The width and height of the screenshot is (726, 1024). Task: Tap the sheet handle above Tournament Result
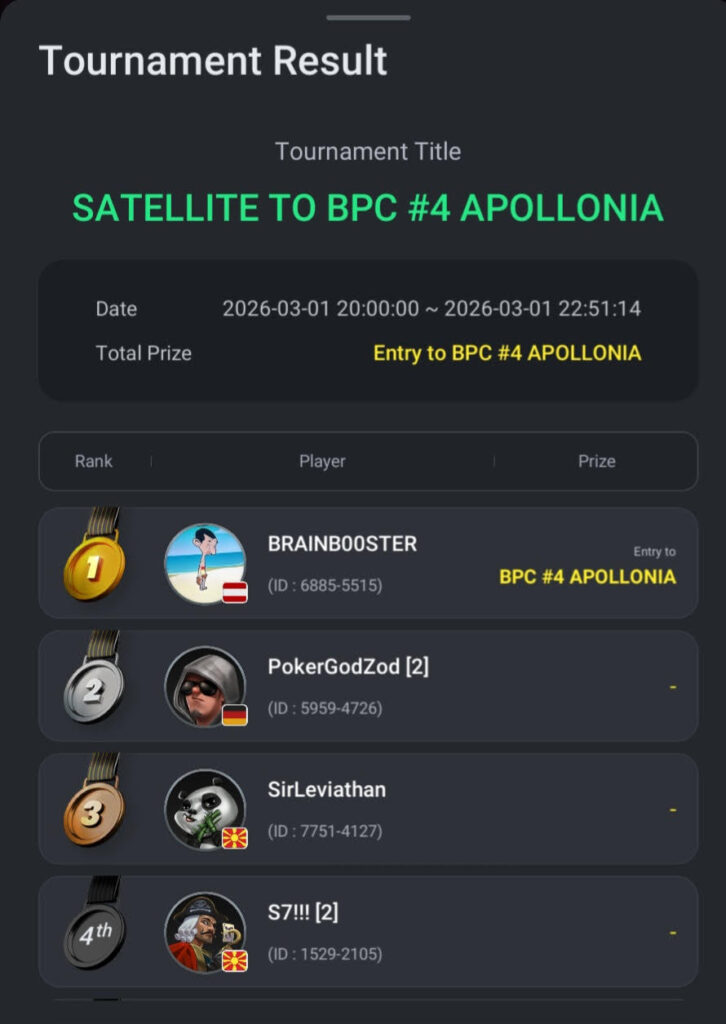point(367,17)
